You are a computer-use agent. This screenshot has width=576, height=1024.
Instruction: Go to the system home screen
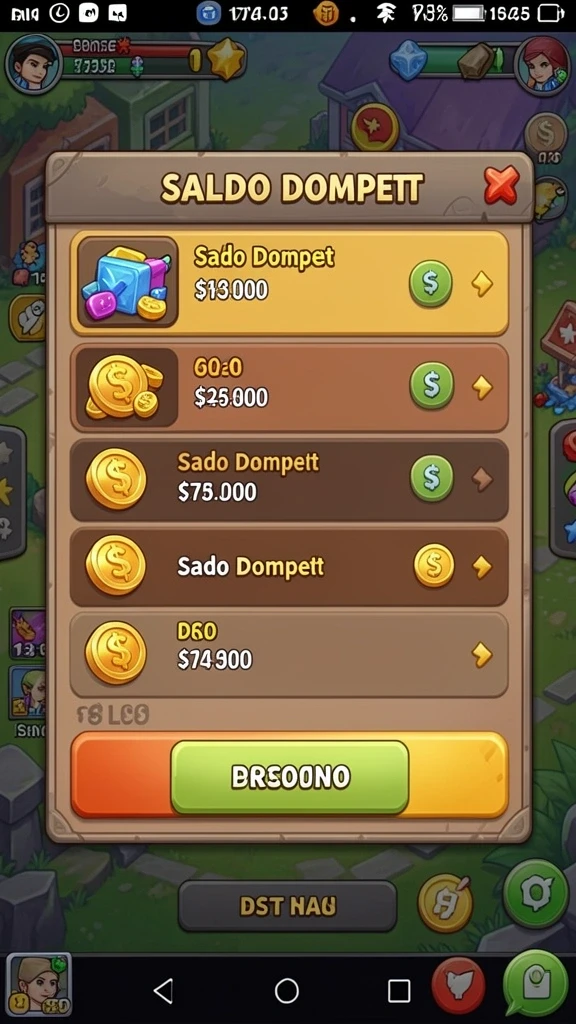coord(287,990)
